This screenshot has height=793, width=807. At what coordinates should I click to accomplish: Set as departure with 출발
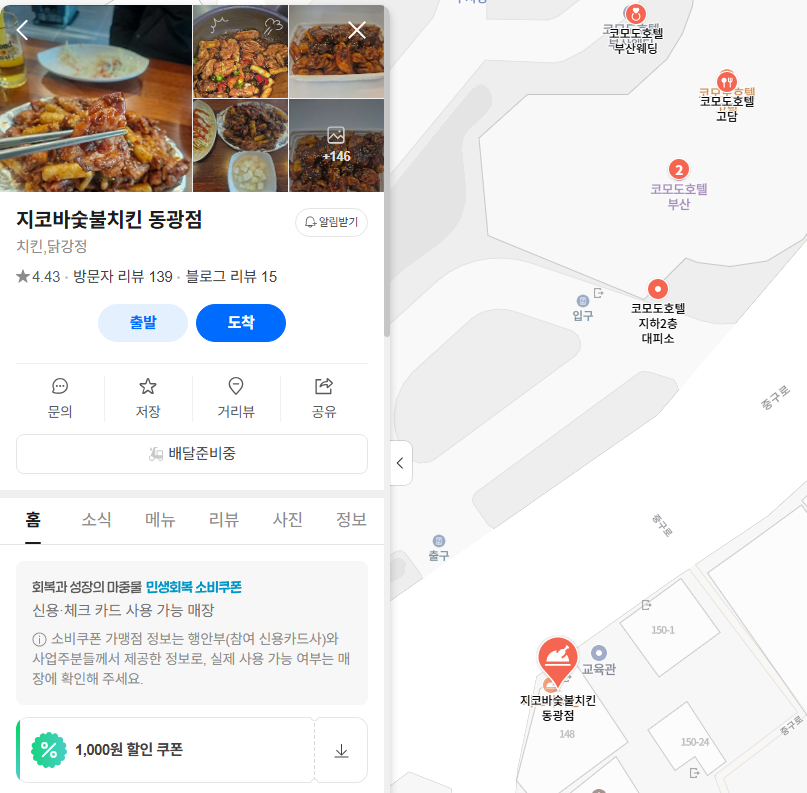click(x=143, y=323)
